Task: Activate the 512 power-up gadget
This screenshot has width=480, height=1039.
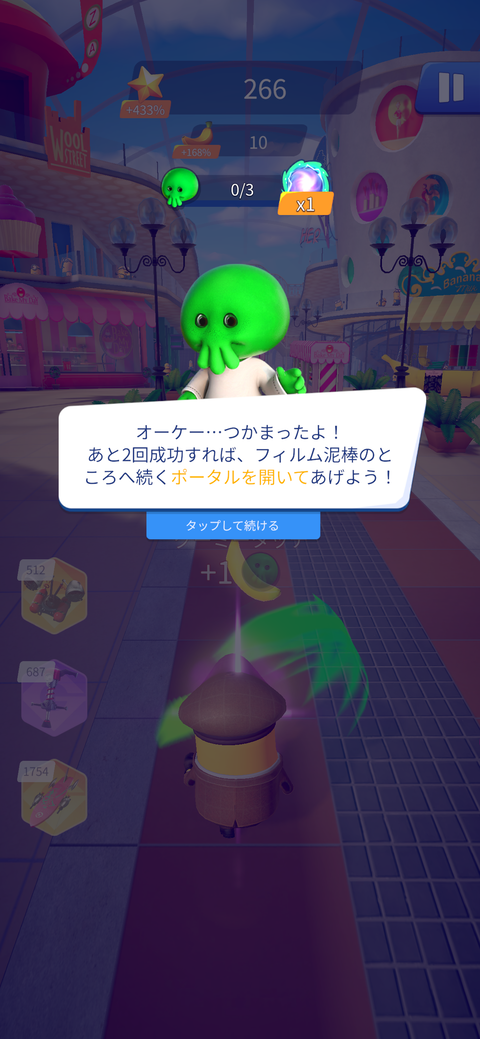Action: (x=53, y=596)
